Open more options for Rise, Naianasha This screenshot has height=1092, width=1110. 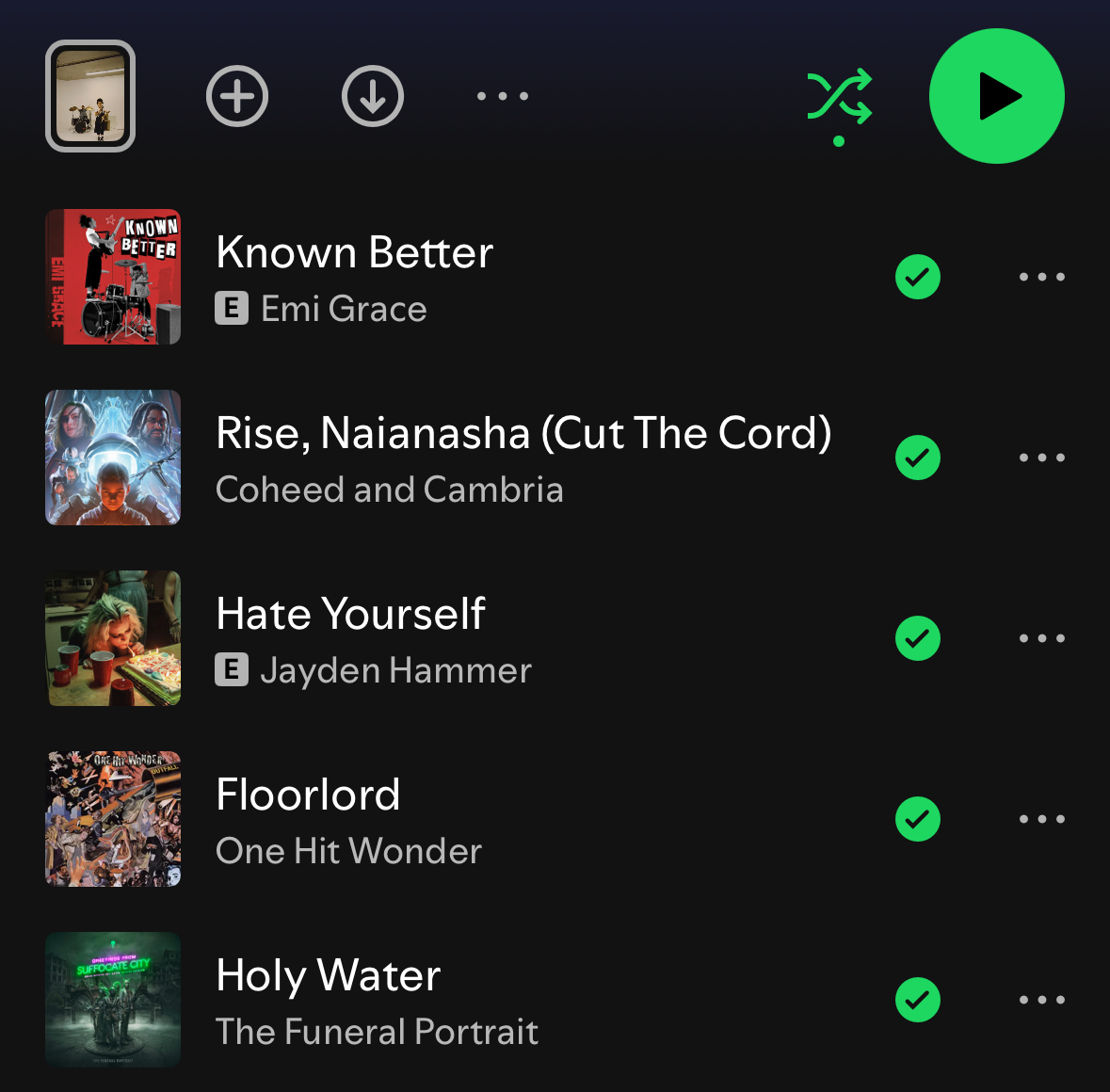pyautogui.click(x=1041, y=458)
